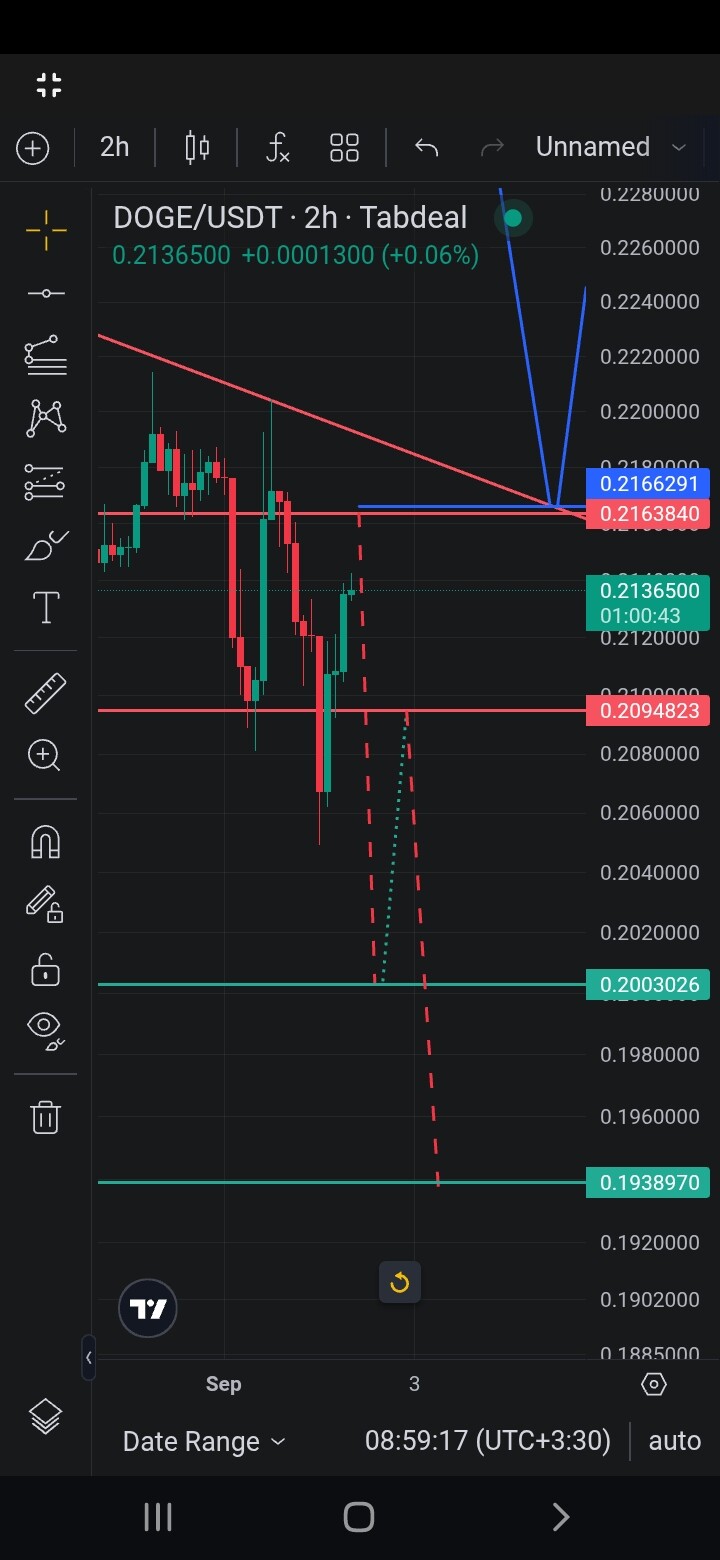The width and height of the screenshot is (720, 1560).
Task: Activate the ruler measure tool
Action: point(46,693)
